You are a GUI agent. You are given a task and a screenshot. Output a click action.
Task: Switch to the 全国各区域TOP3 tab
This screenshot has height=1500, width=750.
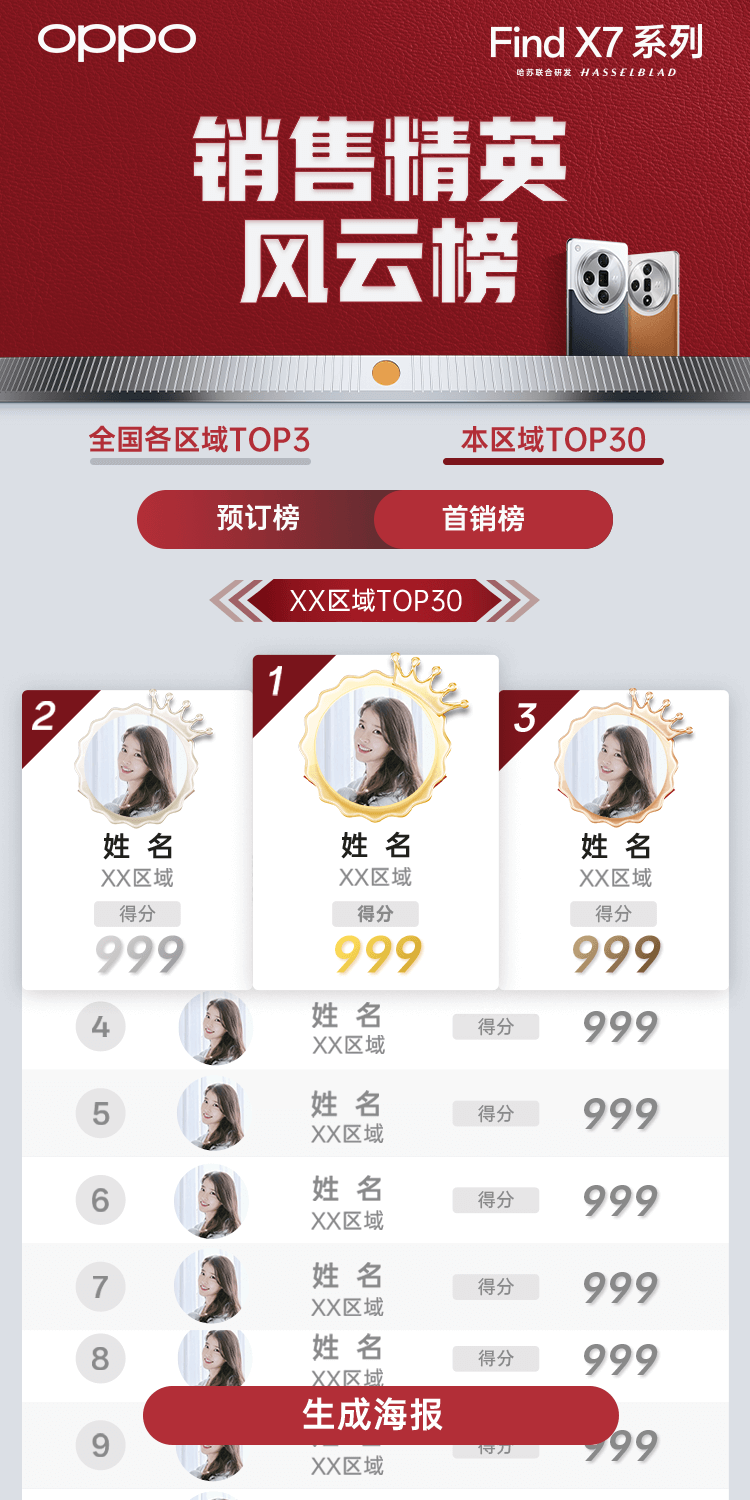[x=199, y=440]
